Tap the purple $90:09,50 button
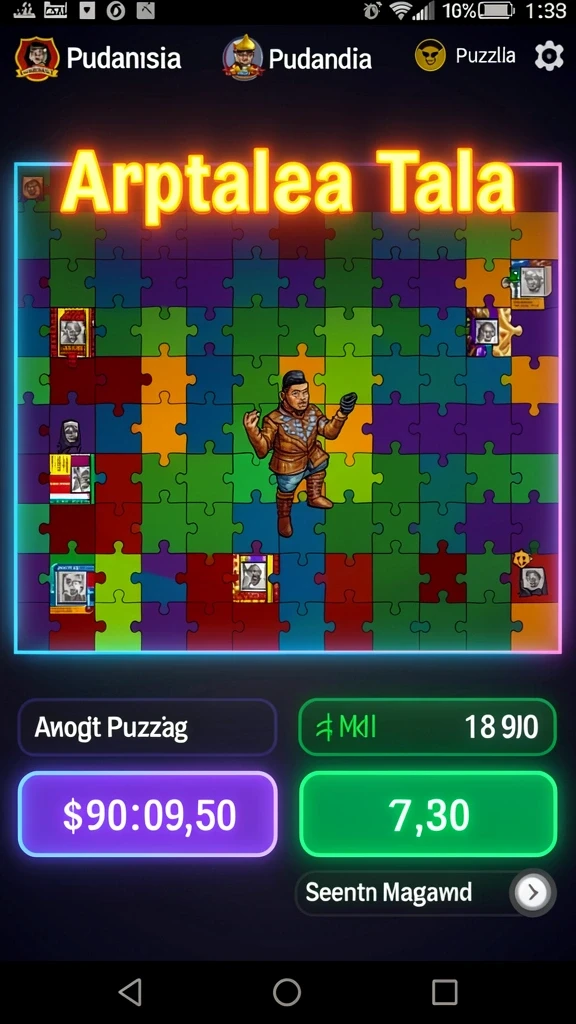Image resolution: width=576 pixels, height=1024 pixels. 148,814
